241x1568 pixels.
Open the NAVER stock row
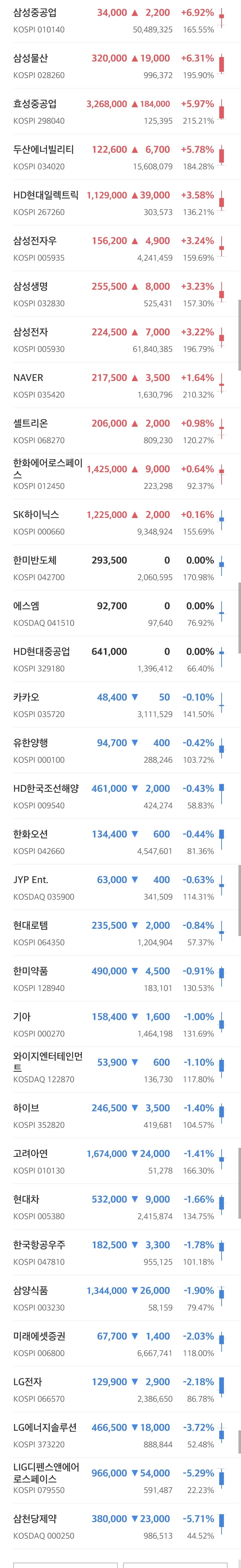point(120,385)
